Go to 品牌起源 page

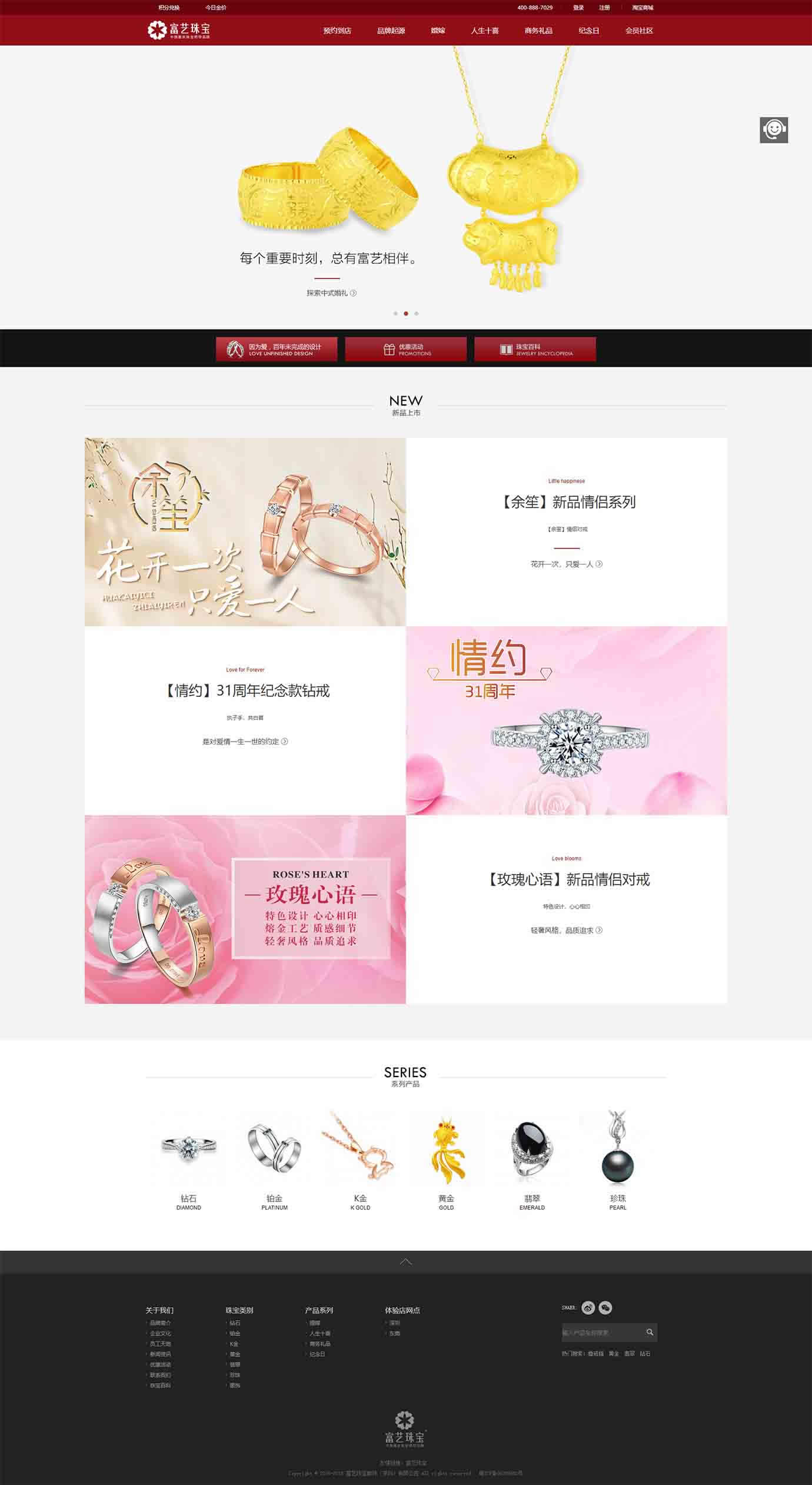(x=391, y=31)
